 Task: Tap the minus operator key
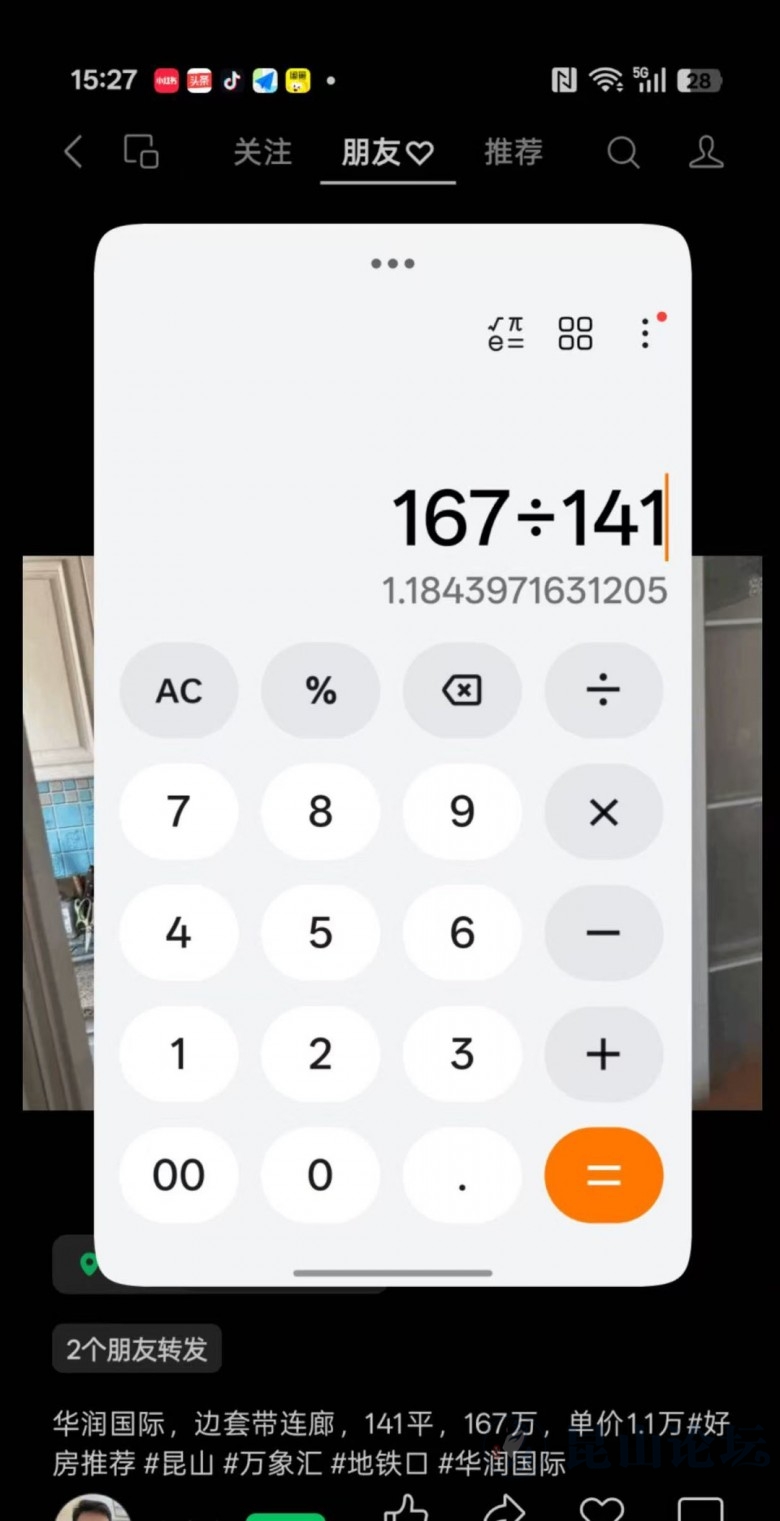(x=603, y=933)
